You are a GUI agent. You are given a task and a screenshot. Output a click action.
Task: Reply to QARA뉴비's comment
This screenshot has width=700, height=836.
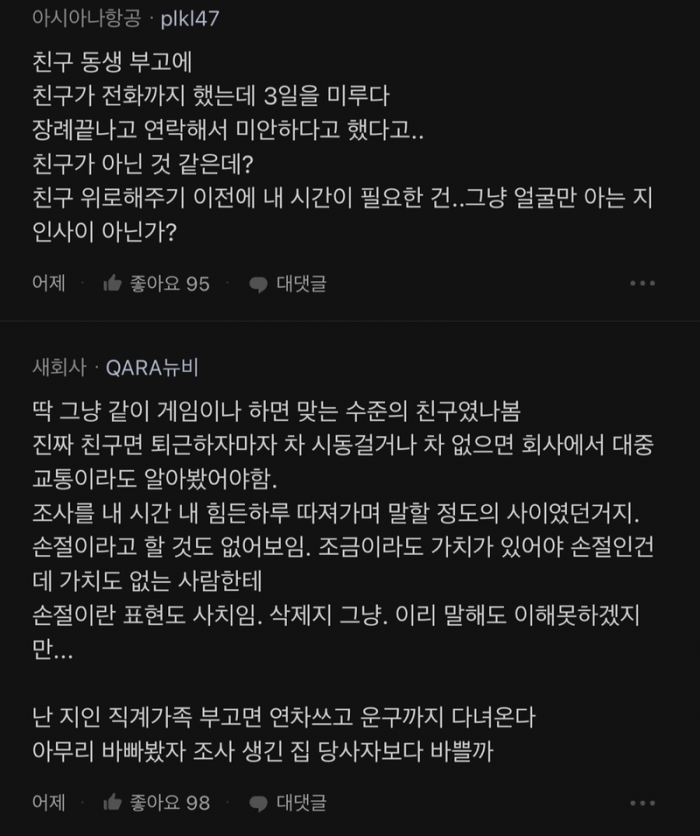(288, 802)
